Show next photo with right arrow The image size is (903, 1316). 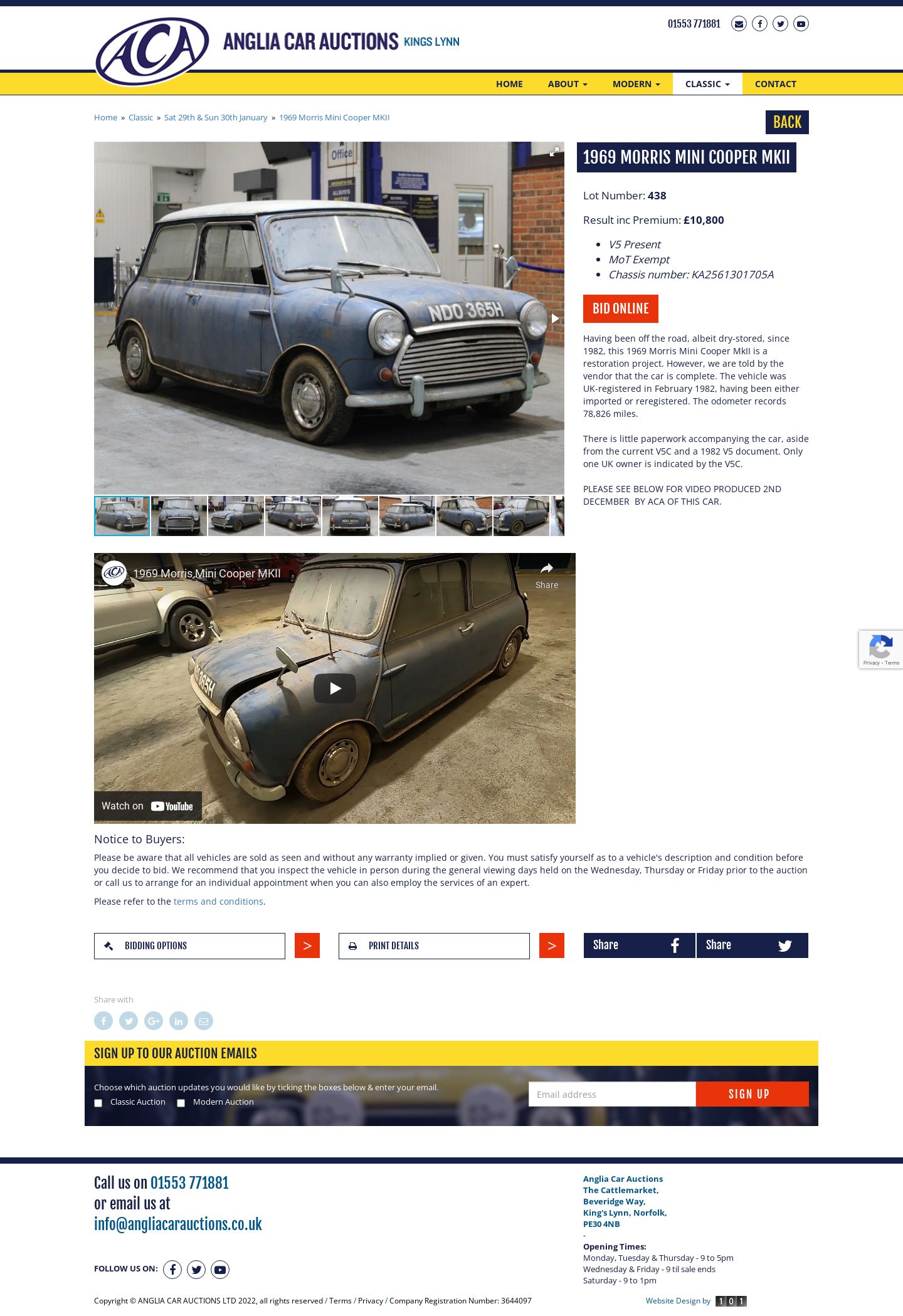tap(554, 318)
